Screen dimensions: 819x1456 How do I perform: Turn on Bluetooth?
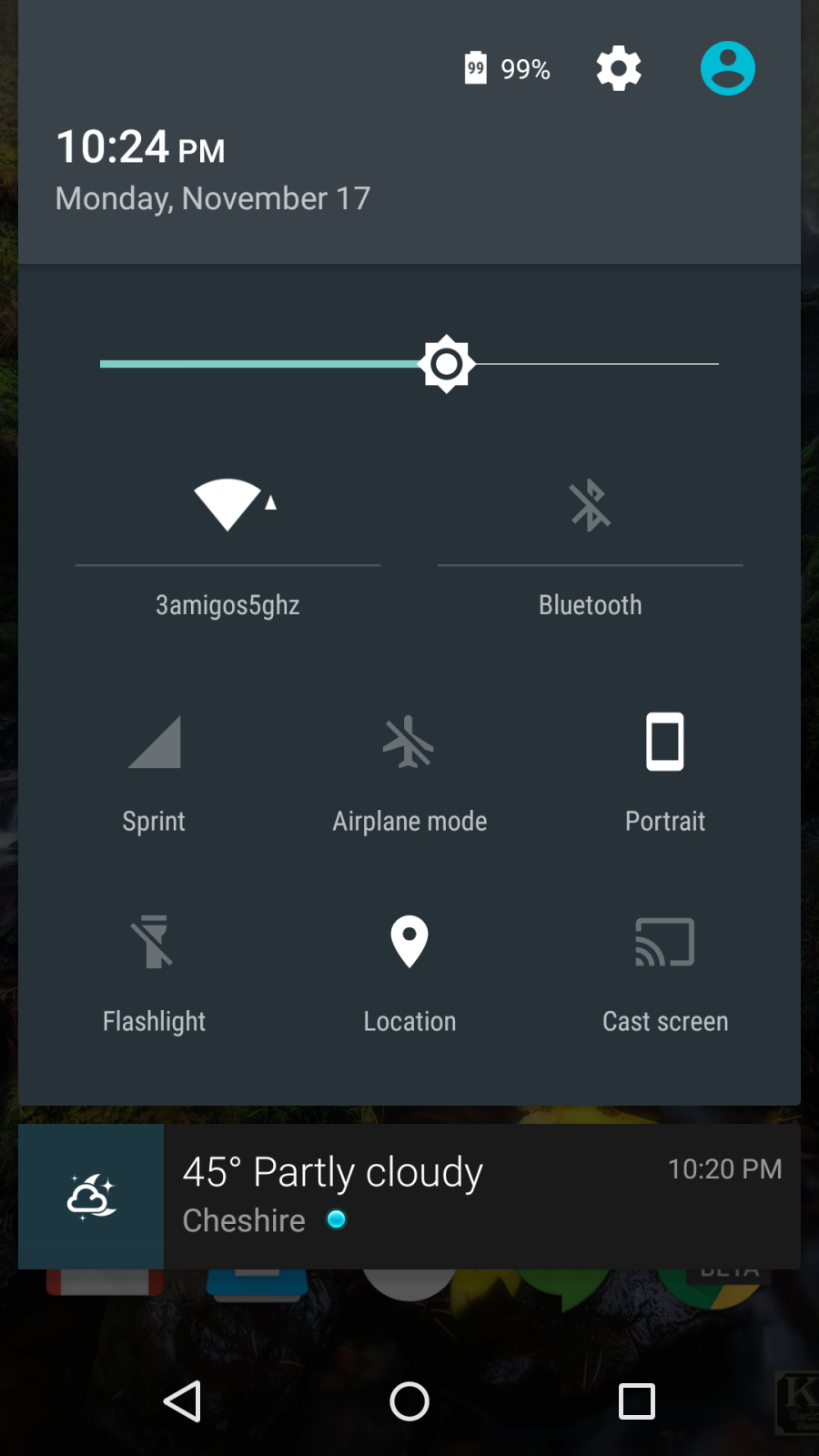[x=590, y=505]
